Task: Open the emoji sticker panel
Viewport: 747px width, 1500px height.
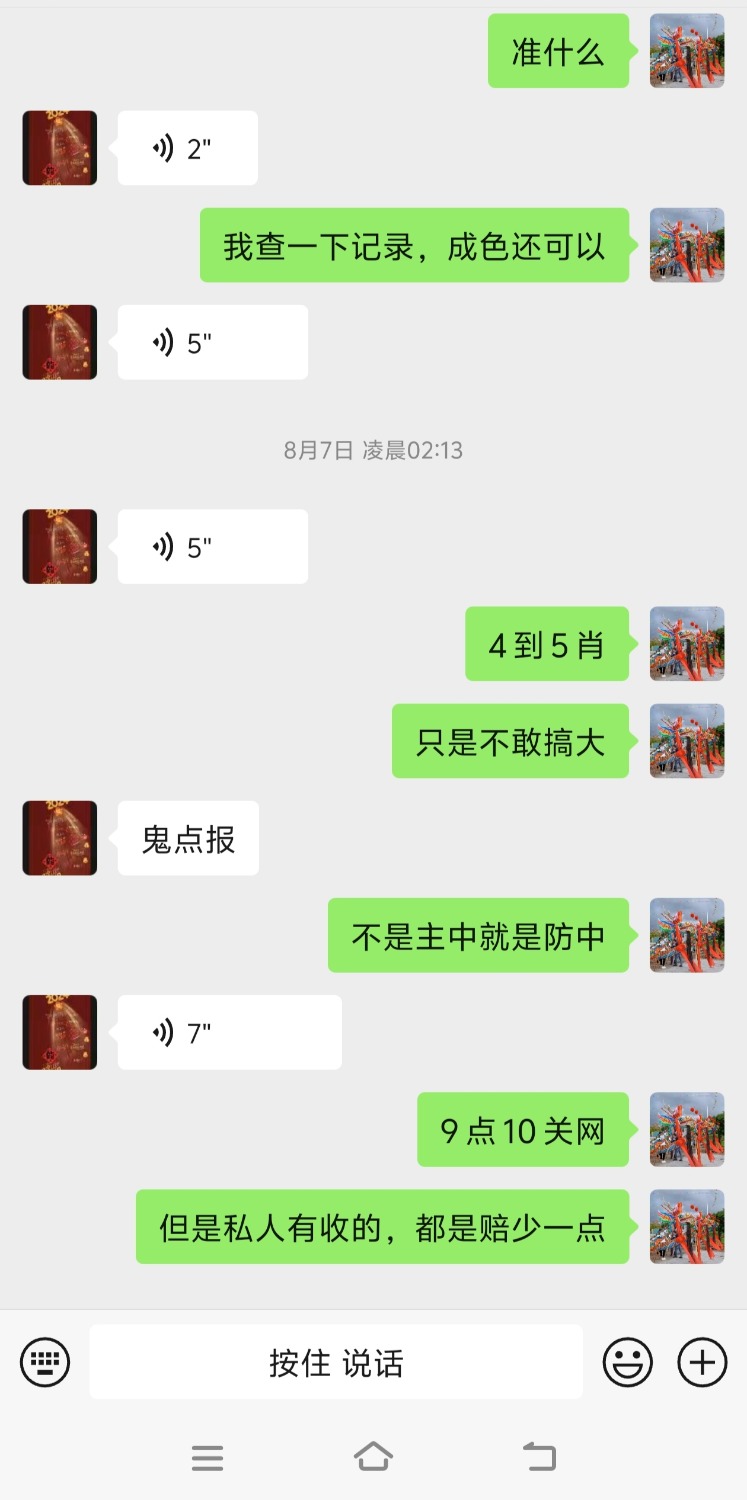Action: click(627, 1362)
